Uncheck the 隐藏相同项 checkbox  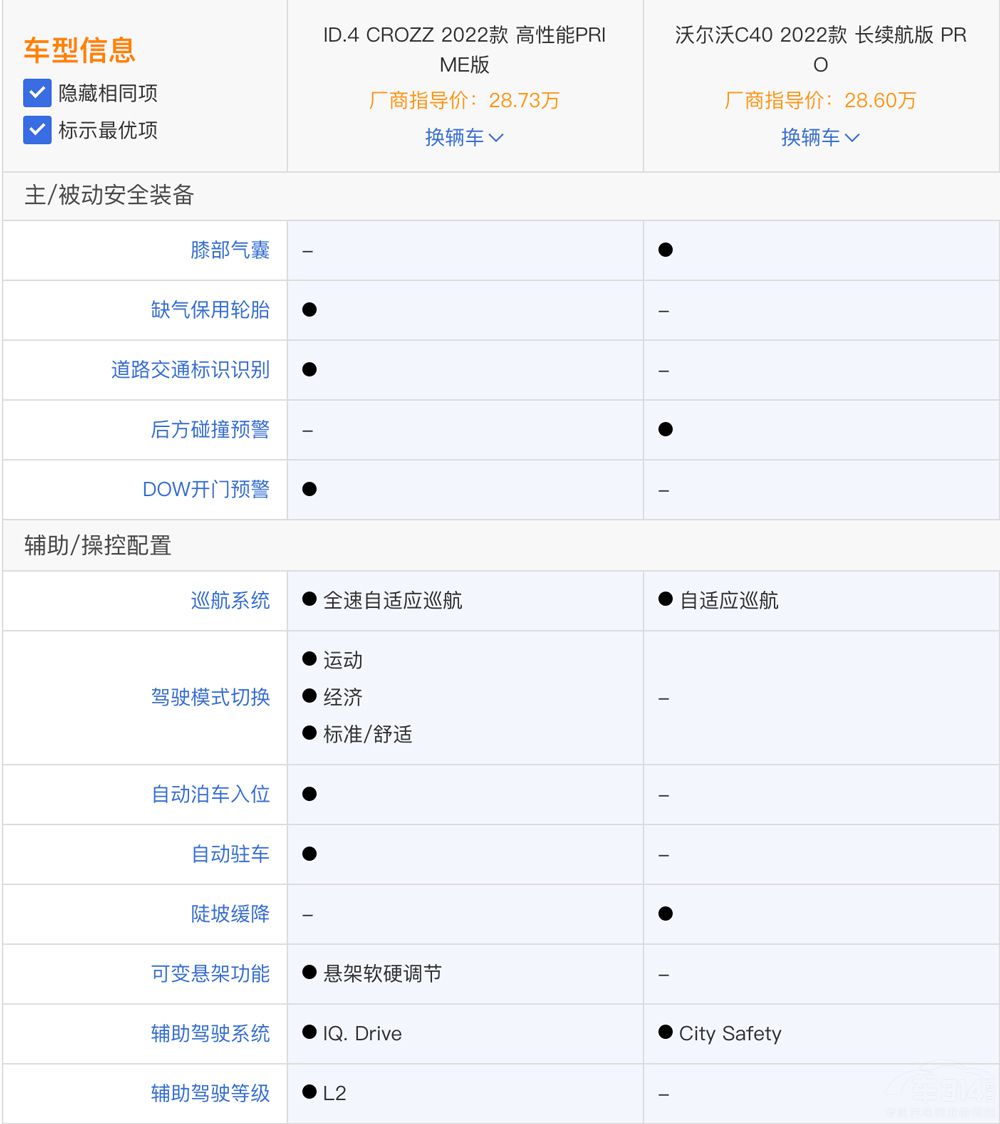(x=37, y=93)
